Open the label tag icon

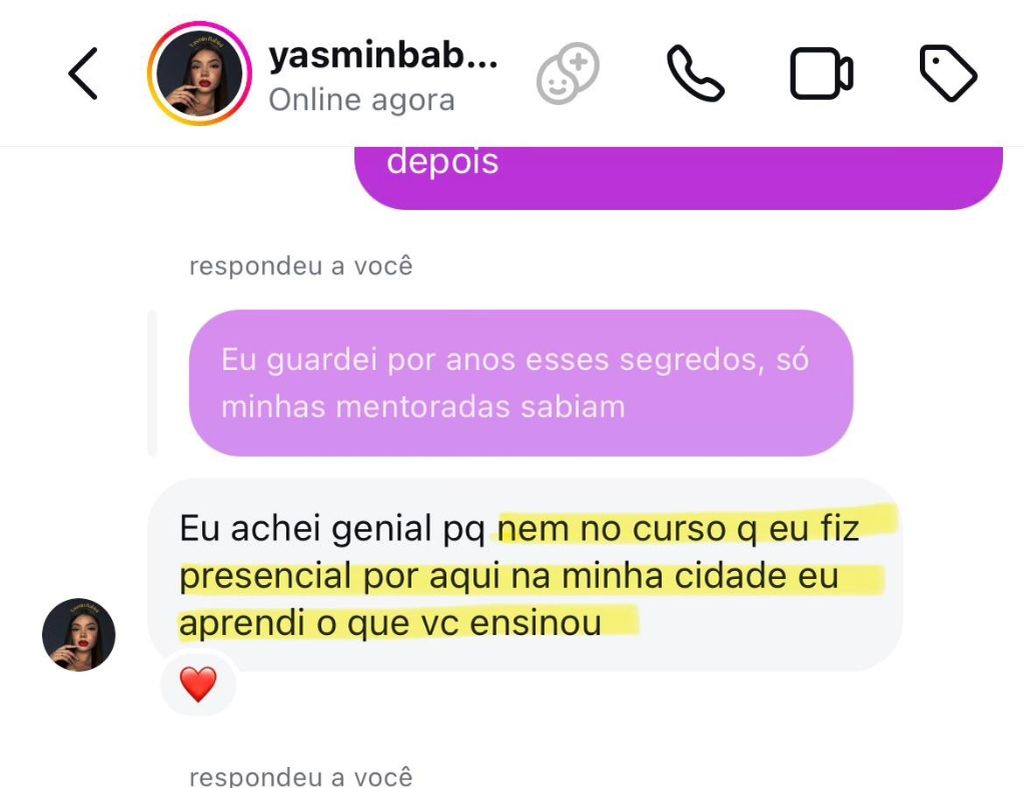click(x=946, y=74)
